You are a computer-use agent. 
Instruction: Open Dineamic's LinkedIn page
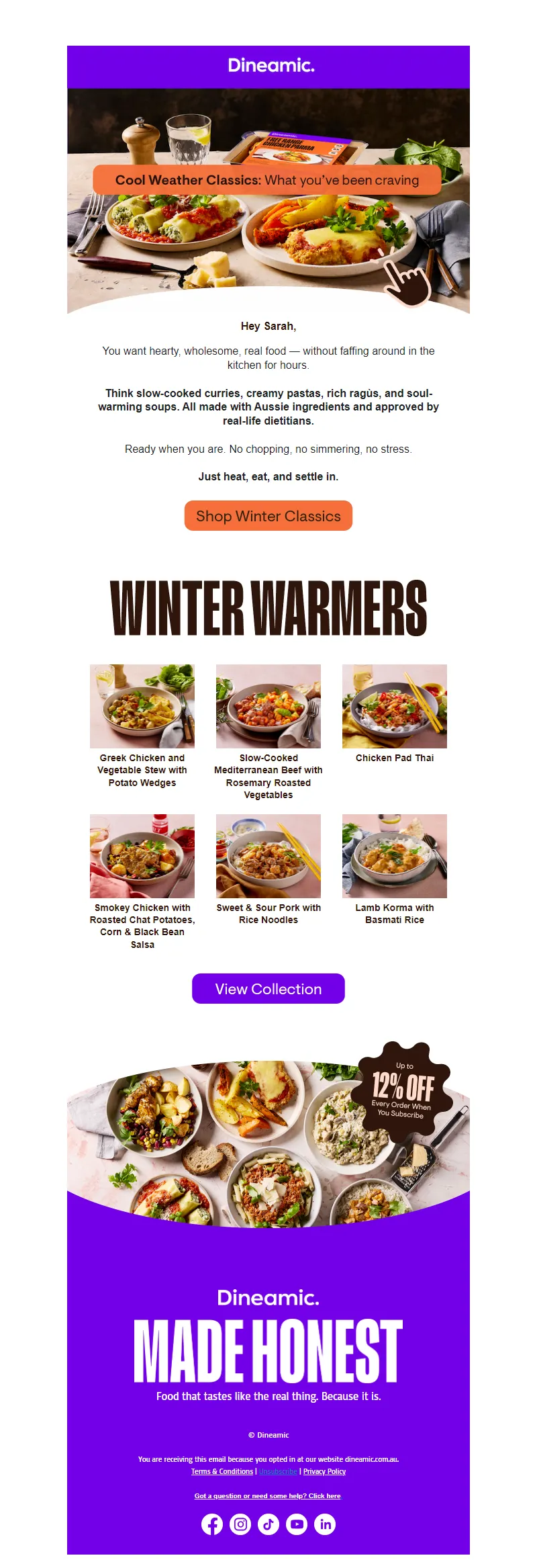[325, 1524]
